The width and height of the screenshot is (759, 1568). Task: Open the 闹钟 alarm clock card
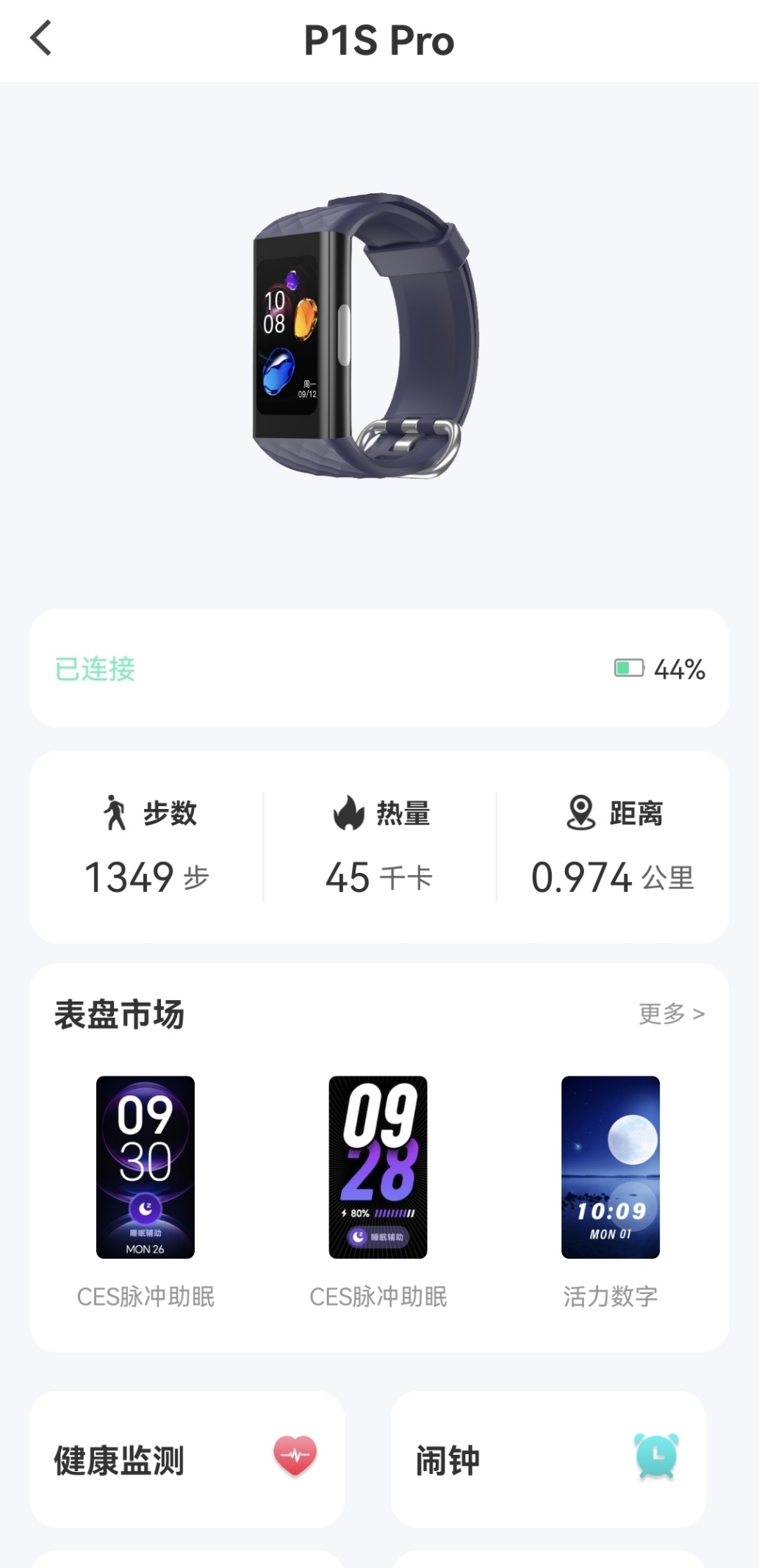coord(548,1459)
